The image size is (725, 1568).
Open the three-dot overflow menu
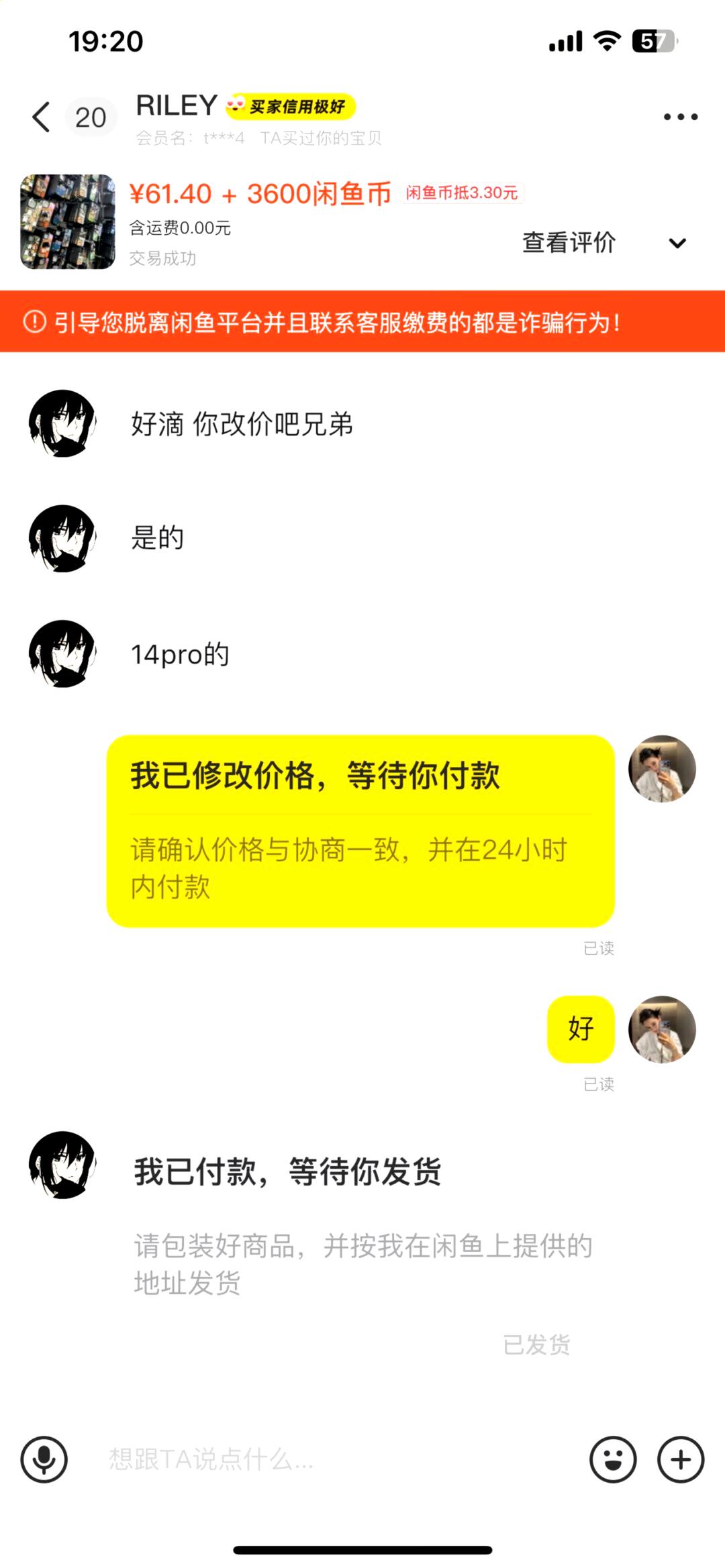point(680,117)
